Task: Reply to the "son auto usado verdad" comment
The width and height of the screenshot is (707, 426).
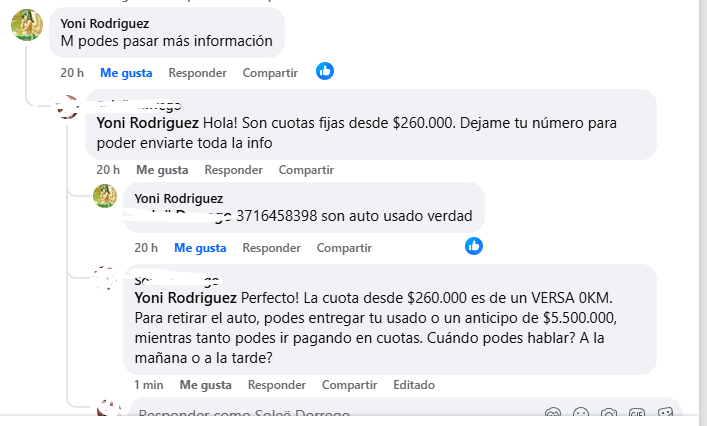Action: [x=272, y=247]
